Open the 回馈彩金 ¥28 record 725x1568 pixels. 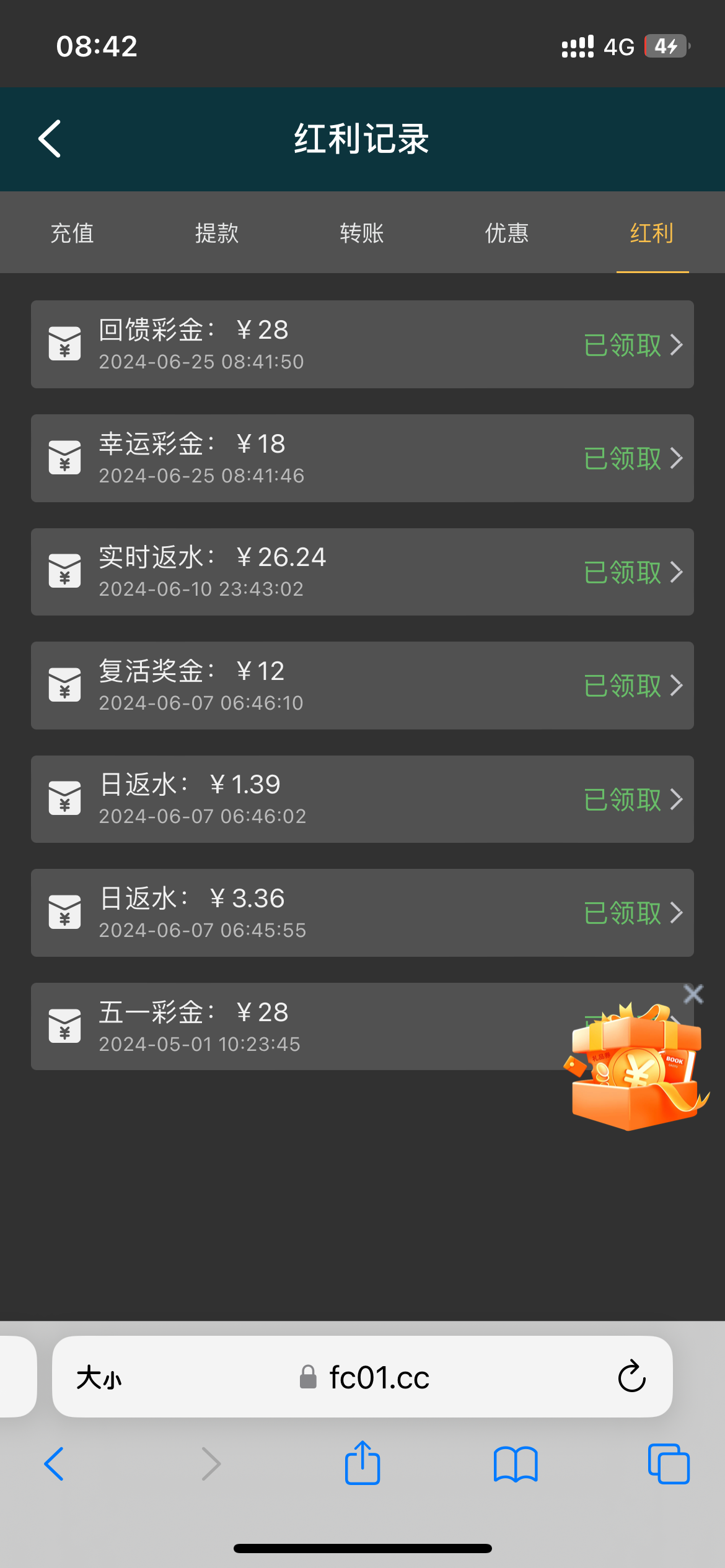[362, 344]
